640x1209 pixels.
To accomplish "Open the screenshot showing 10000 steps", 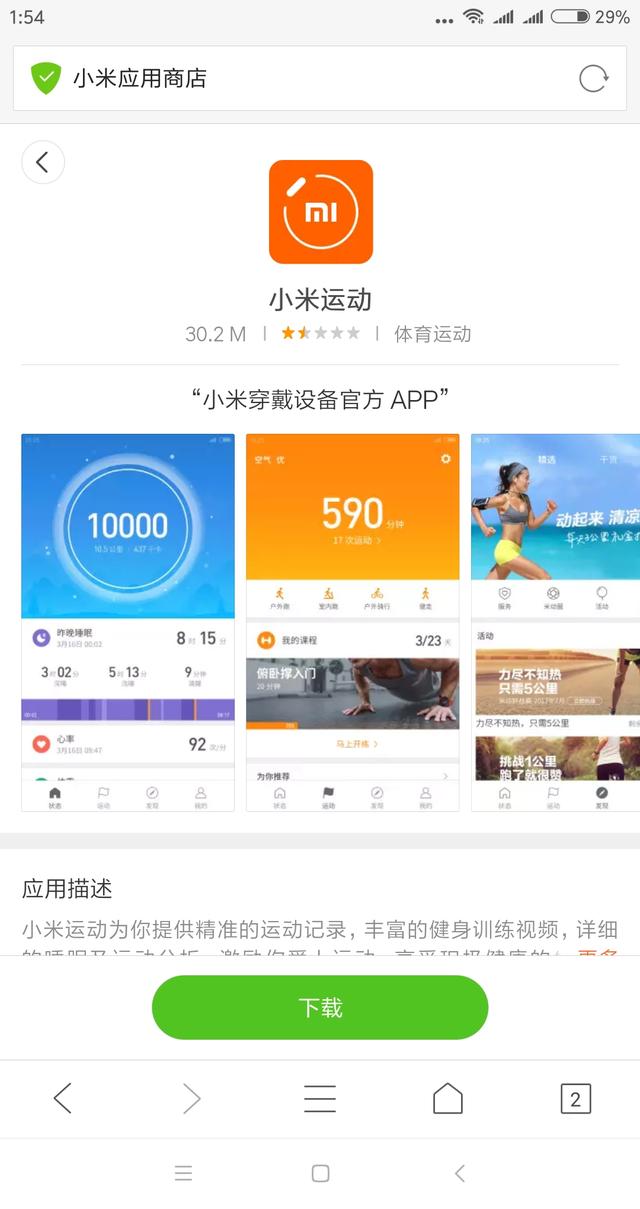I will click(128, 622).
